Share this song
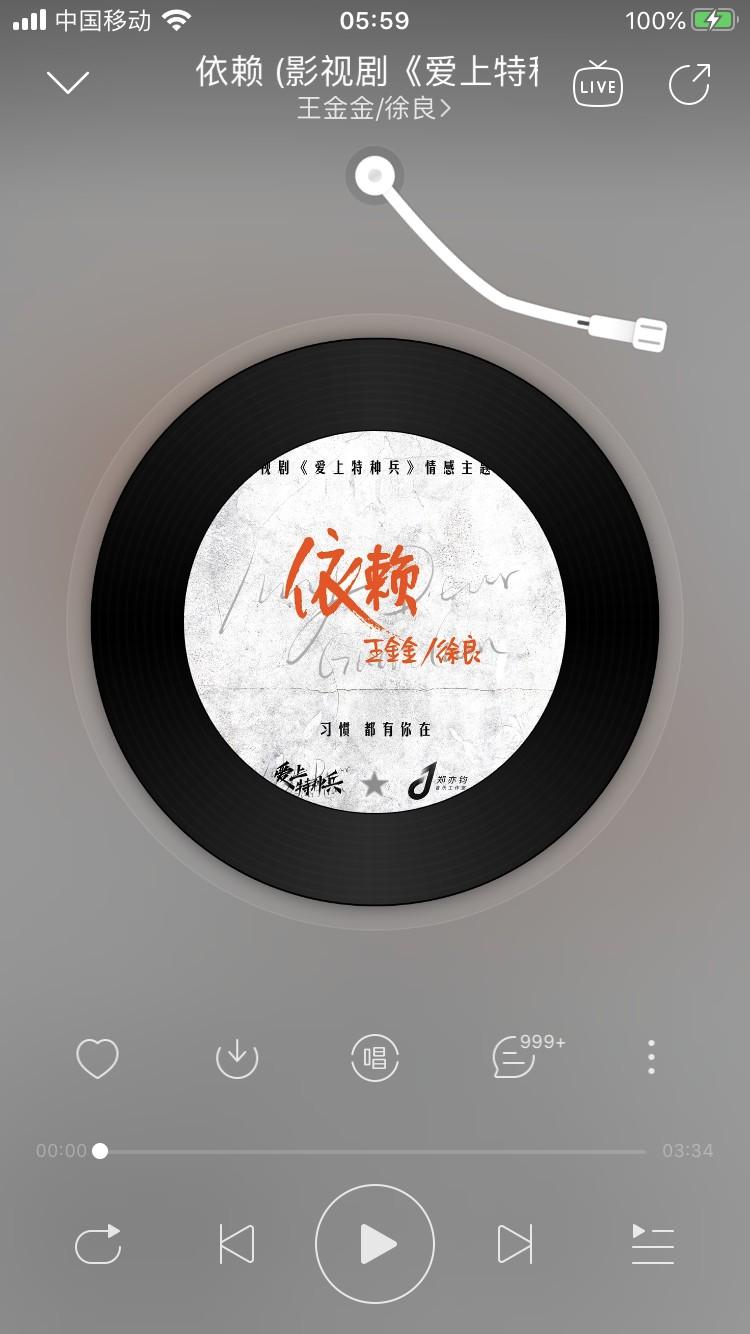 (x=690, y=84)
